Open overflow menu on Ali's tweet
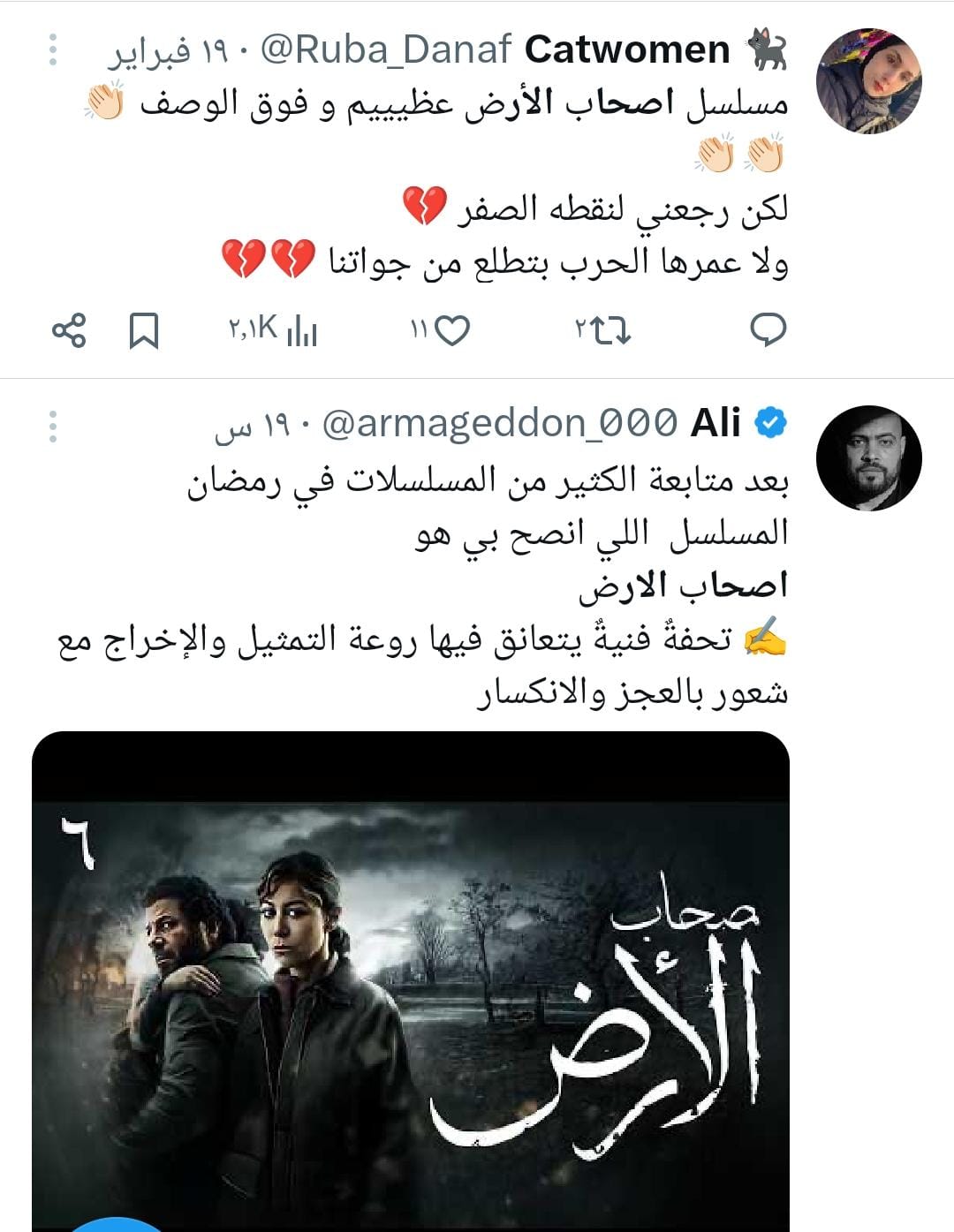This screenshot has width=954, height=1232. (x=53, y=427)
